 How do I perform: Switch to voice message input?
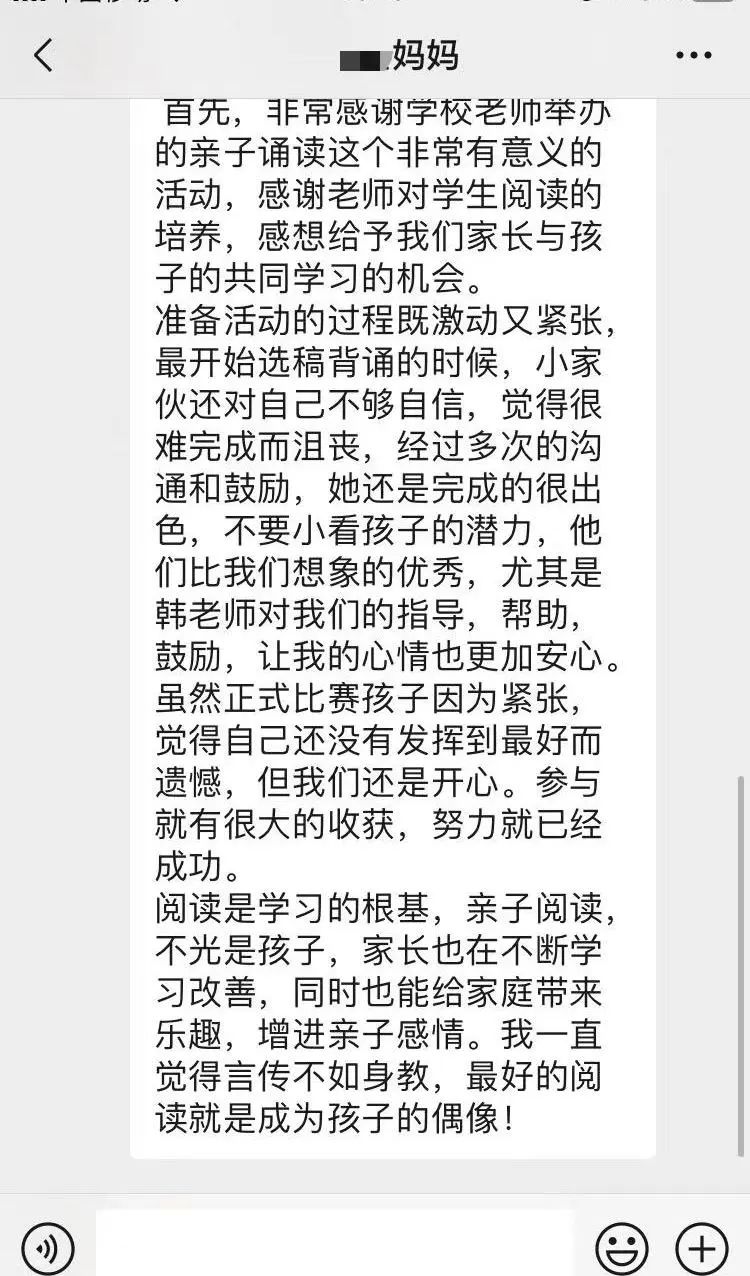point(48,1247)
